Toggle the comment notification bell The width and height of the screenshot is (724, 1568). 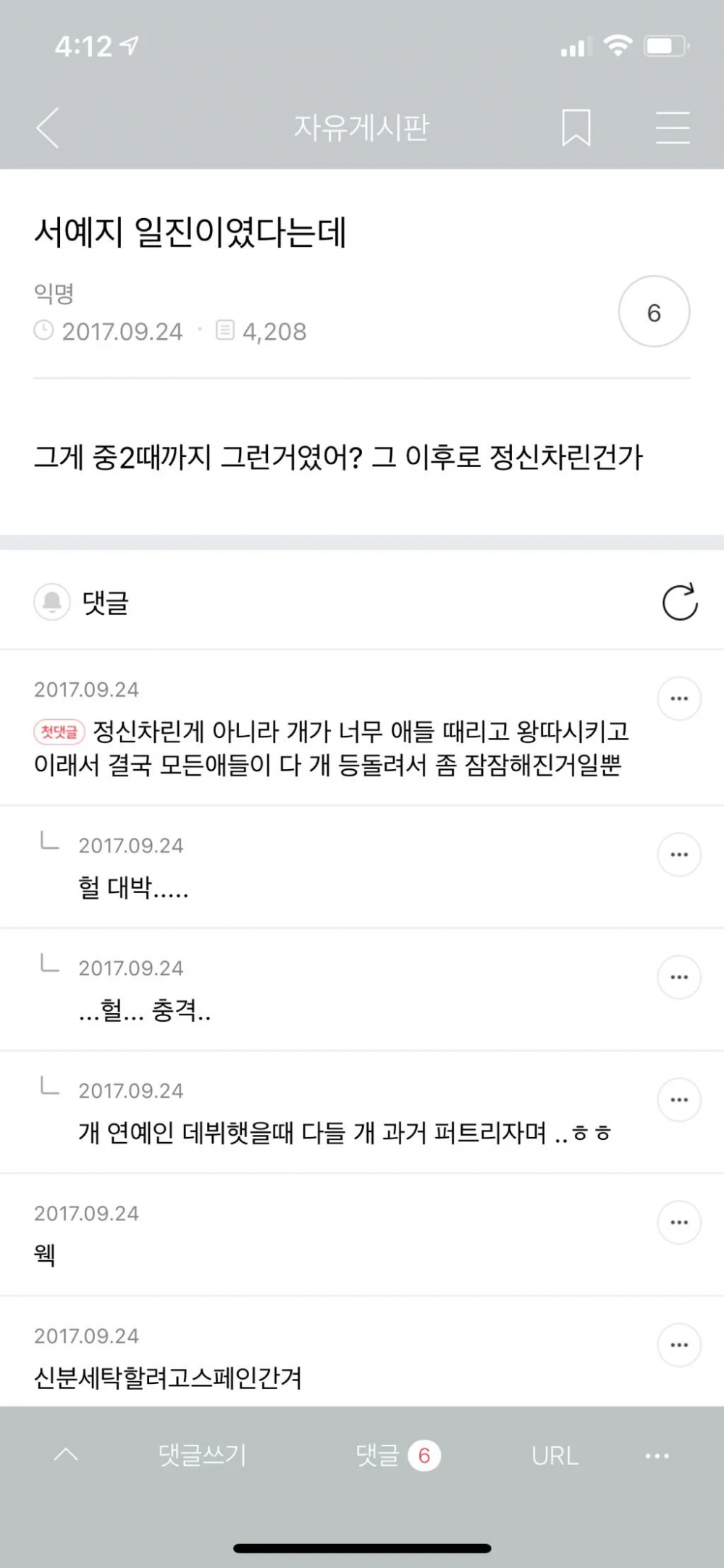coord(52,602)
